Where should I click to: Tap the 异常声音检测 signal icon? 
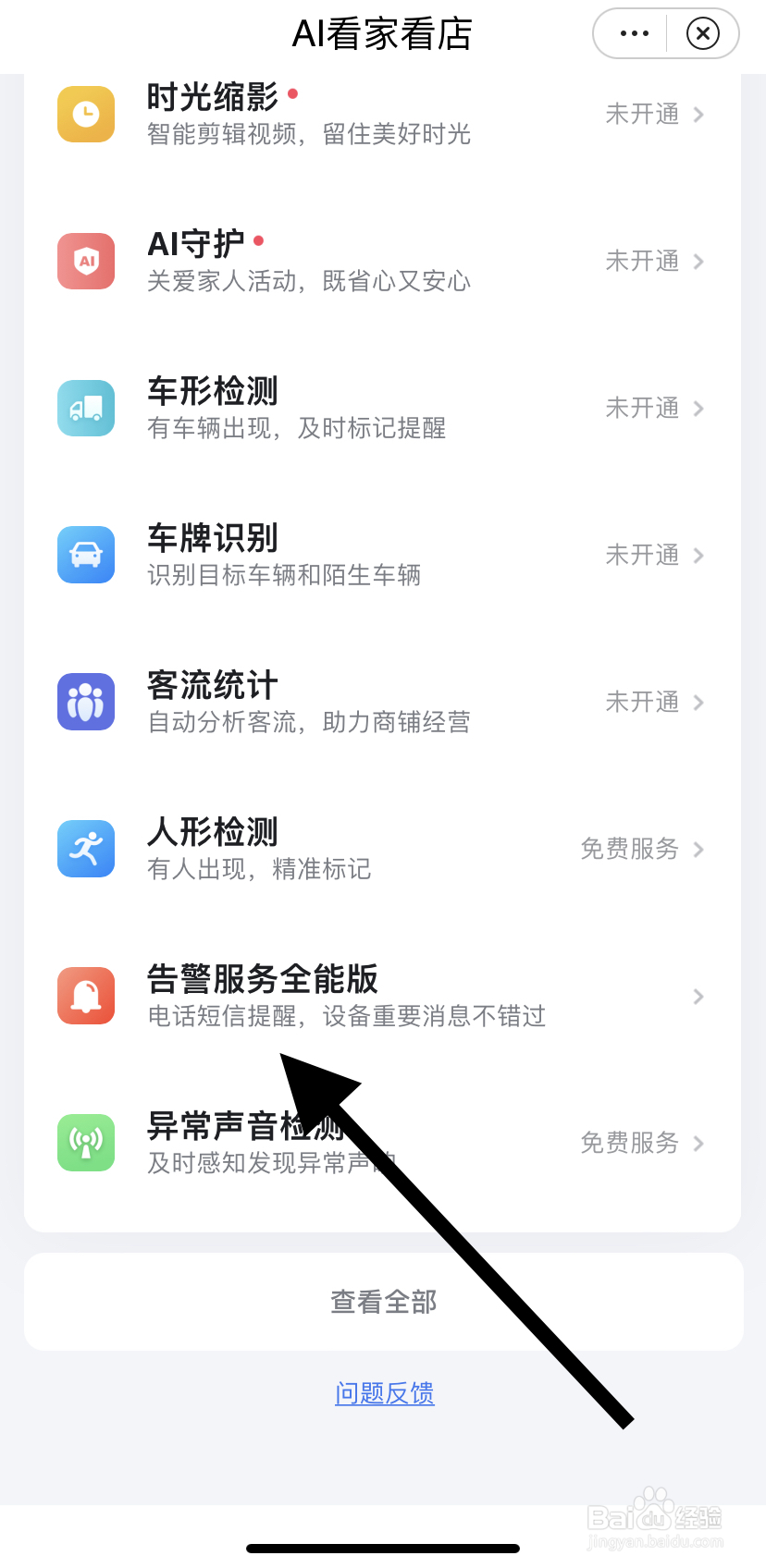click(x=85, y=1143)
